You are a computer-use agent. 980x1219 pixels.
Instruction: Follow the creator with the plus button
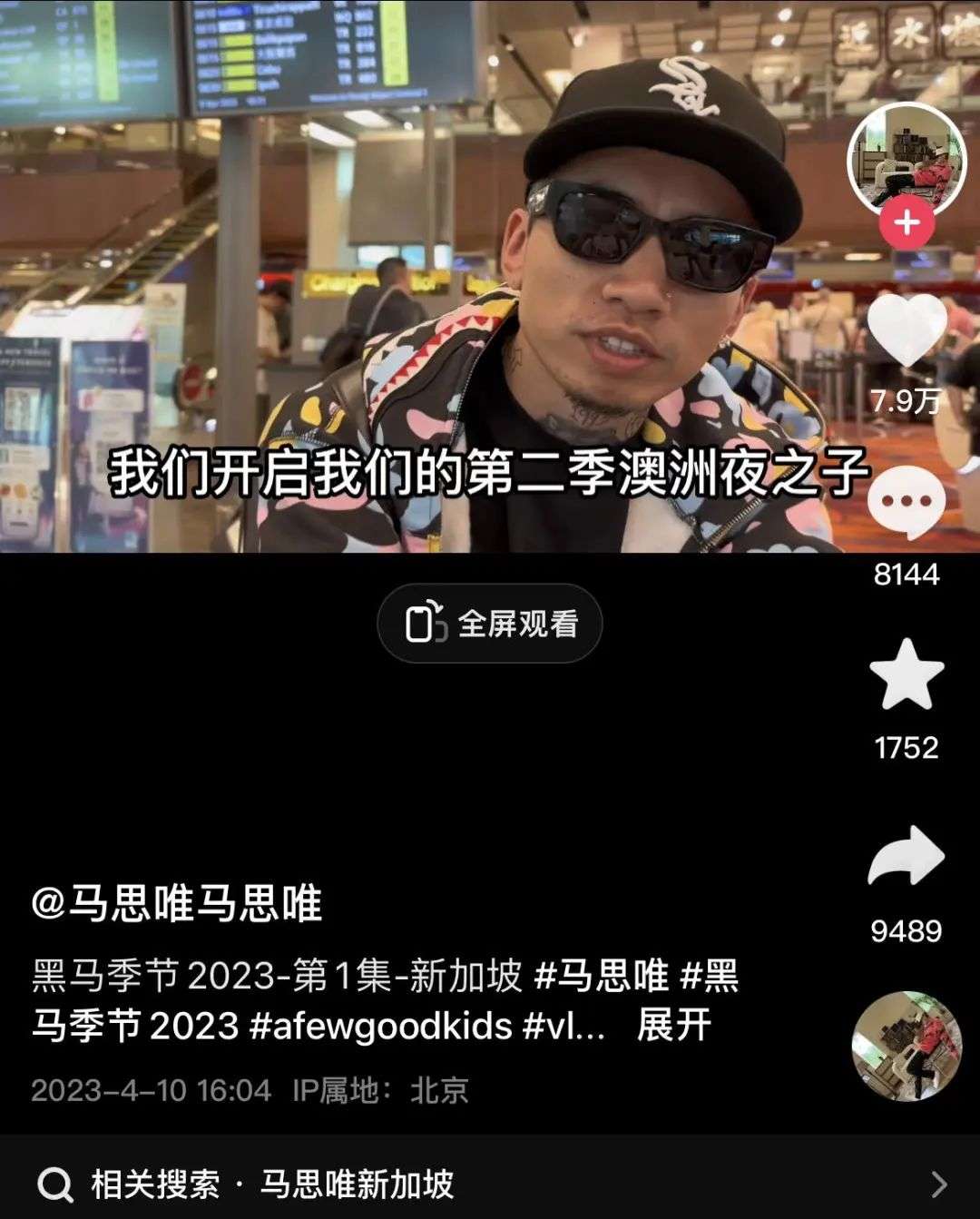(x=906, y=222)
